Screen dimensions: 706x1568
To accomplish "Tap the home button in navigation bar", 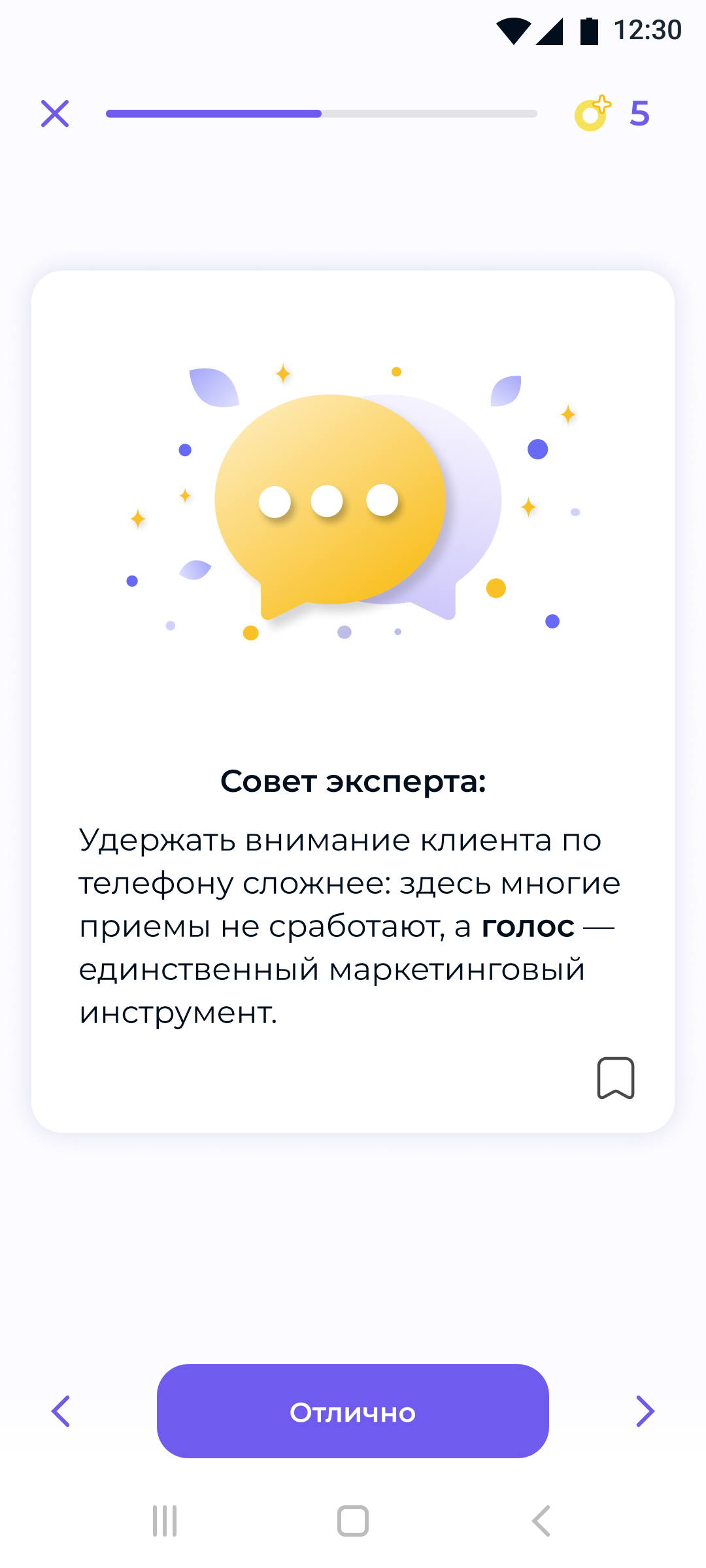I will (353, 1520).
